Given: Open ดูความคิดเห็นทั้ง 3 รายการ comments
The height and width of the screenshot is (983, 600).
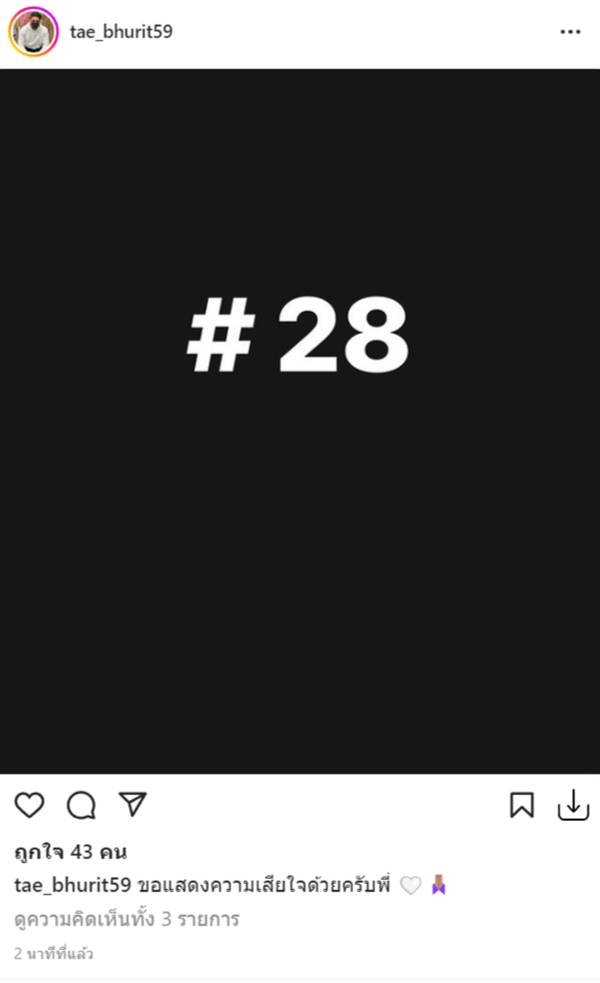Looking at the screenshot, I should [x=127, y=918].
